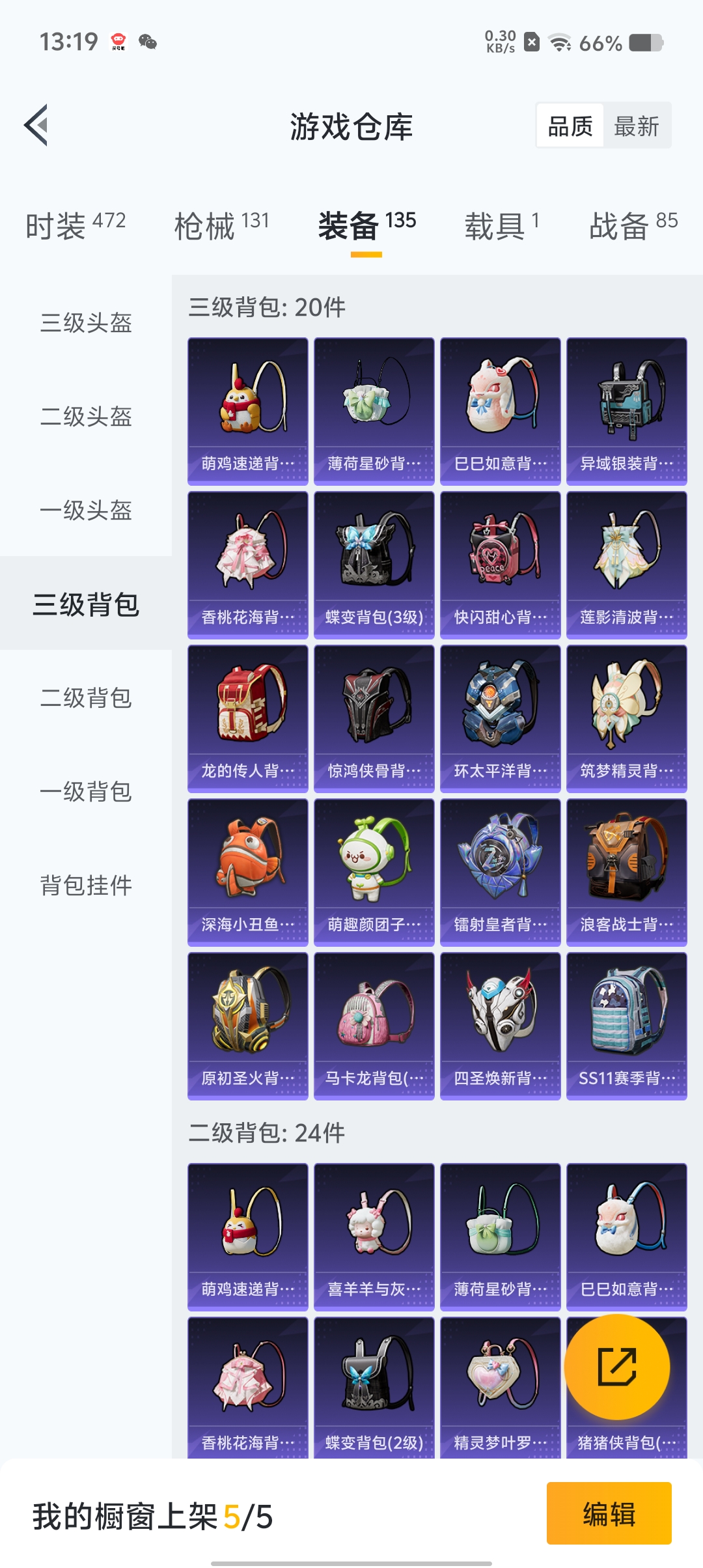Image resolution: width=703 pixels, height=1568 pixels.
Task: View the 深海小丑鱼 backpack item
Action: point(247,872)
